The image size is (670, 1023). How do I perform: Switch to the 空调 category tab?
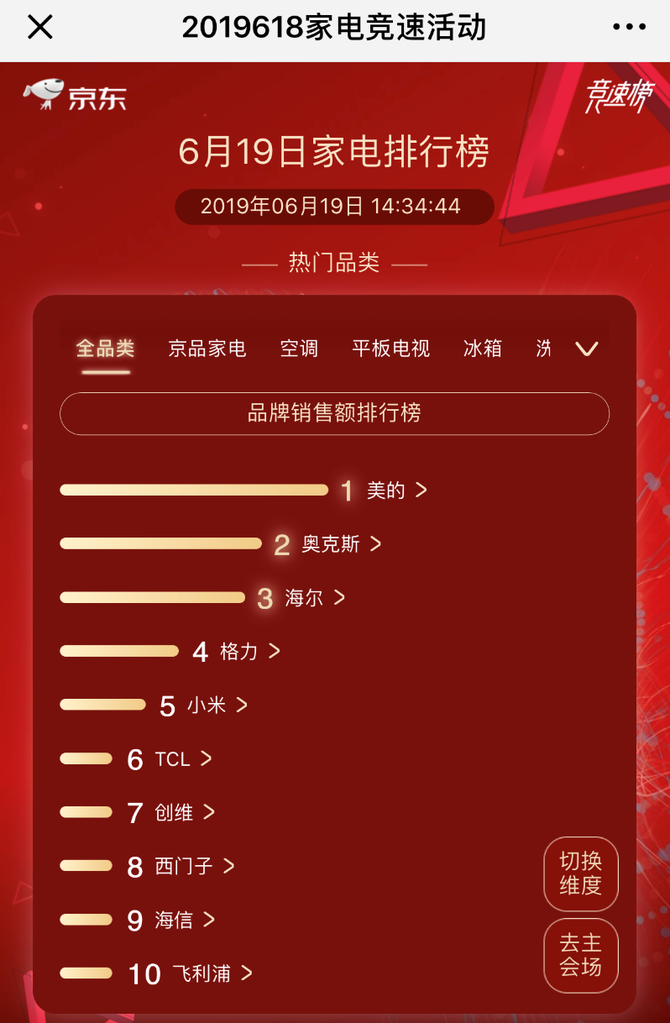pos(299,349)
